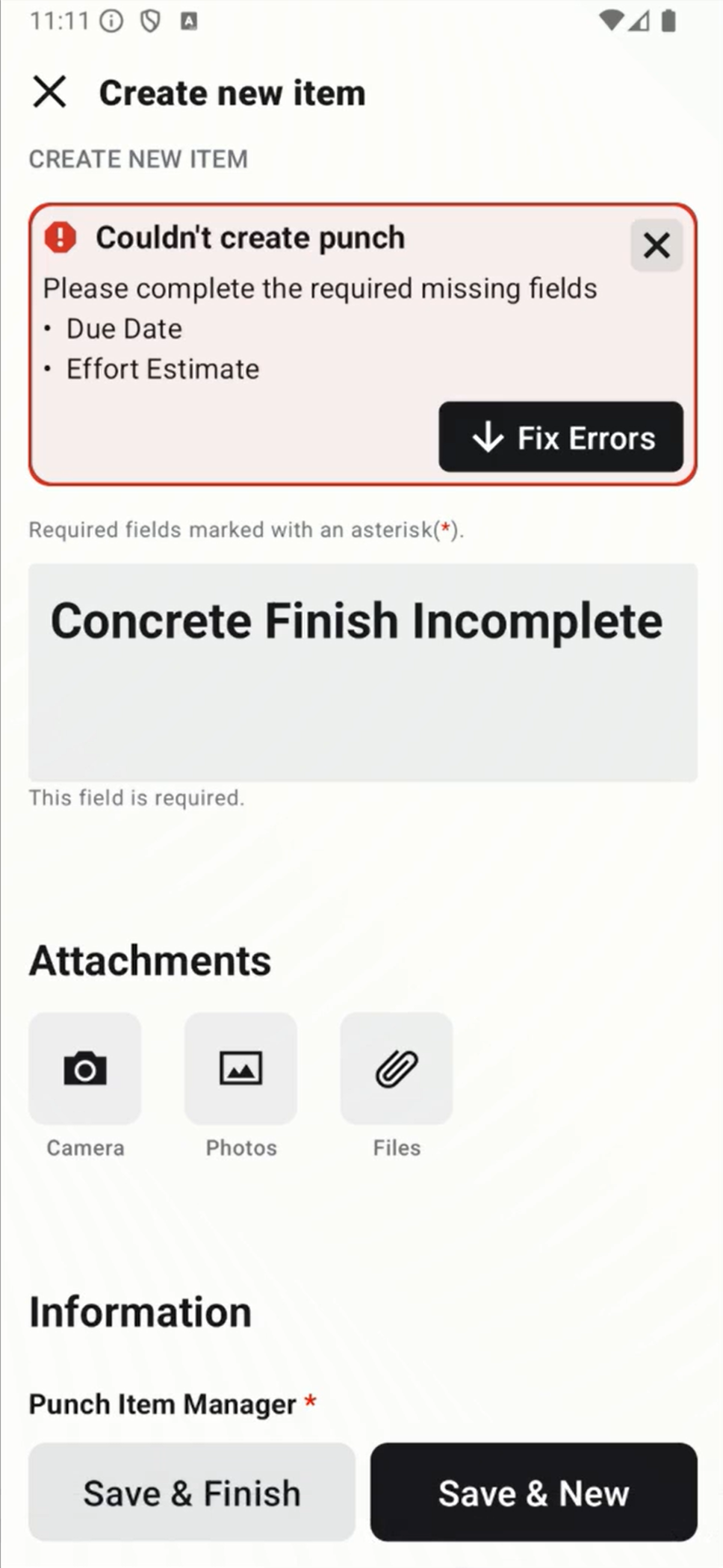The image size is (723, 1568).
Task: Close the Create new item screen
Action: coord(49,93)
